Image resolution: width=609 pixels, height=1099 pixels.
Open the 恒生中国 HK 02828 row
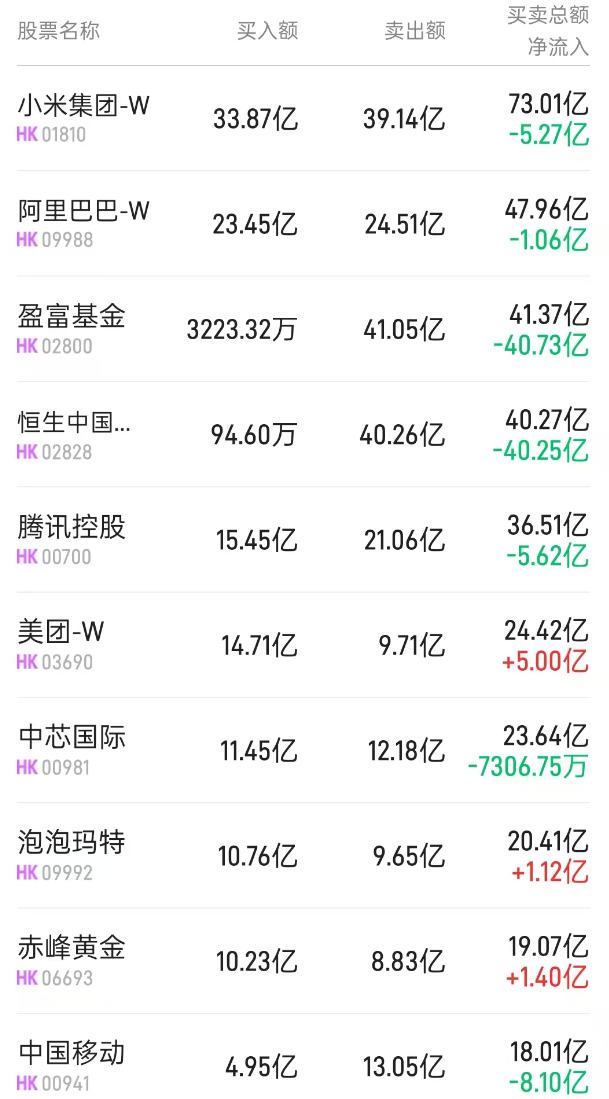pos(303,435)
